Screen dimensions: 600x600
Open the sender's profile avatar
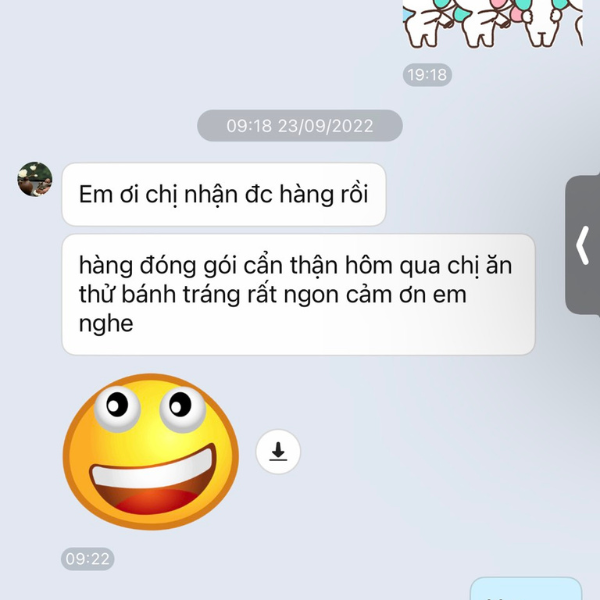[35, 179]
